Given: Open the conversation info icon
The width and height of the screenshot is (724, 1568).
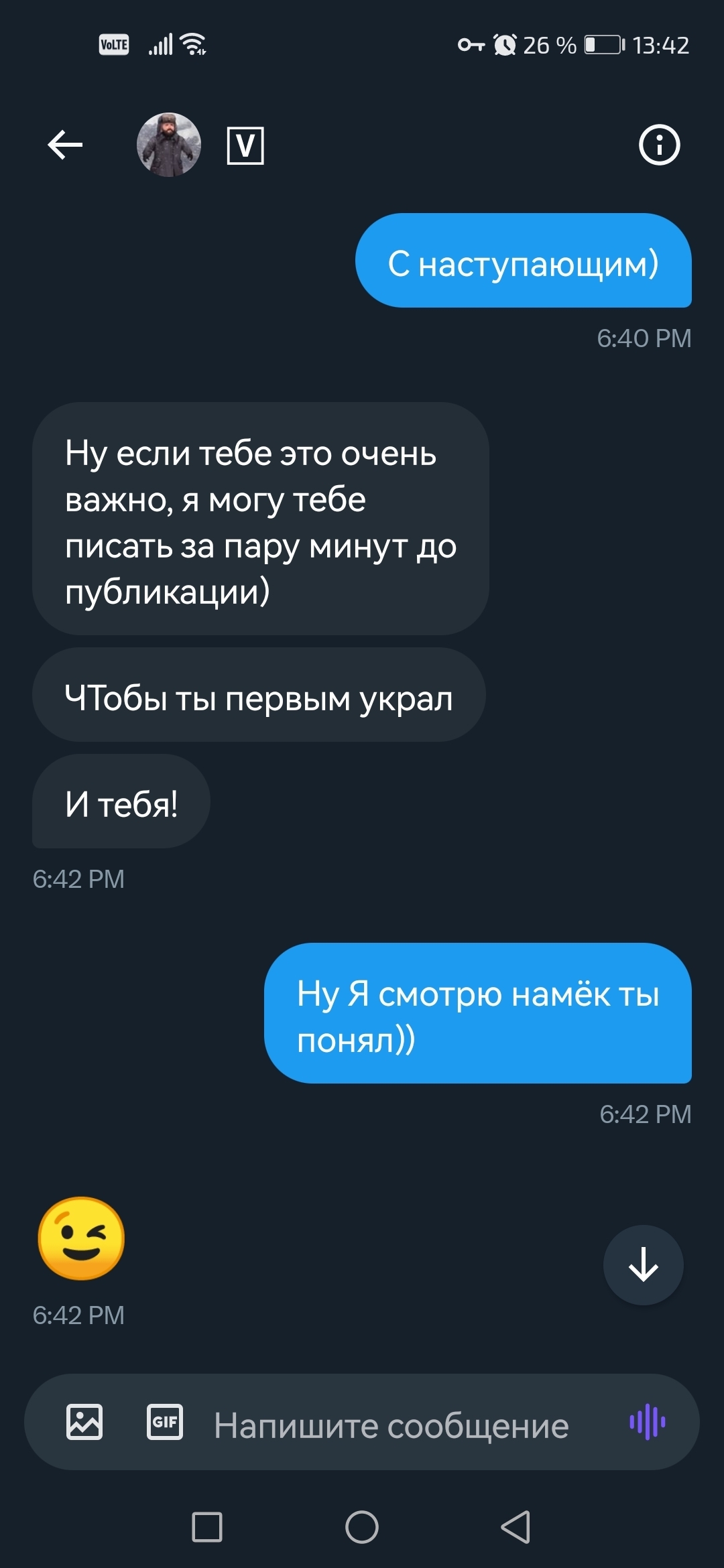Looking at the screenshot, I should (x=659, y=145).
